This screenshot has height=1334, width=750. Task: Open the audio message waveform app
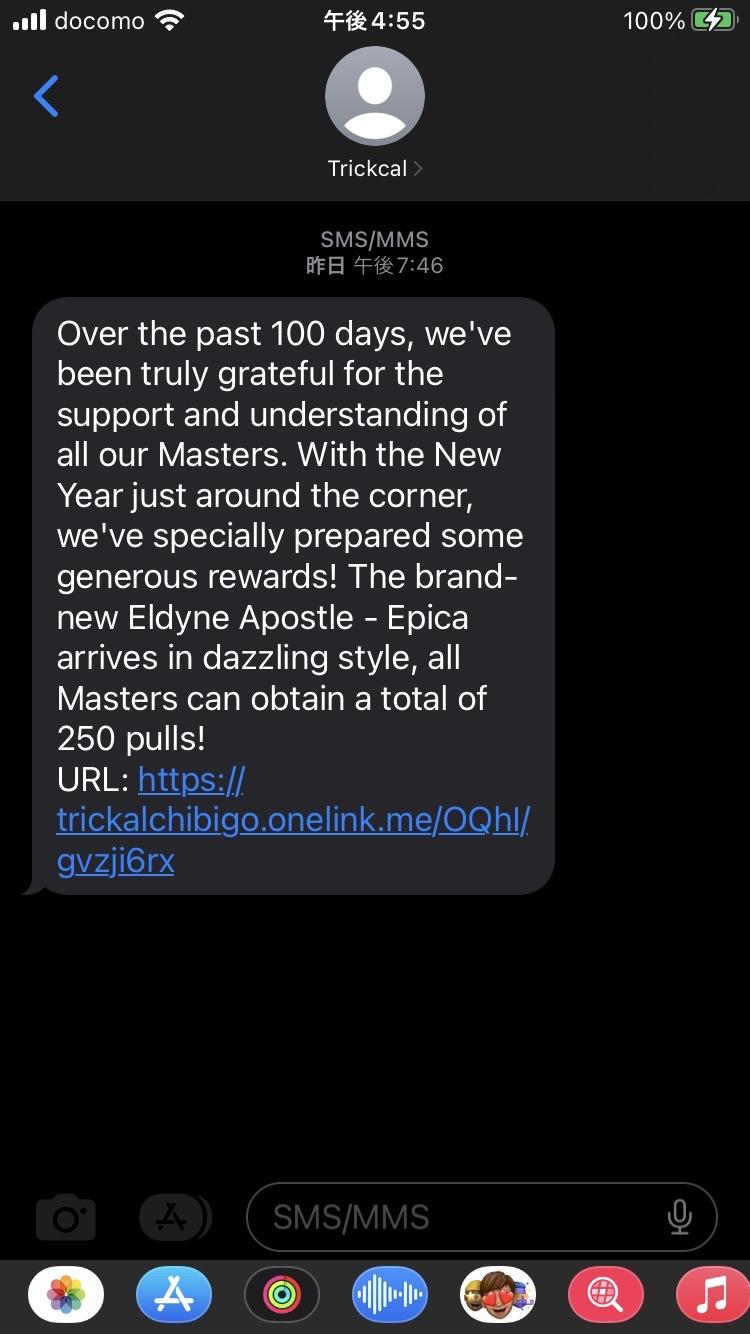390,1296
